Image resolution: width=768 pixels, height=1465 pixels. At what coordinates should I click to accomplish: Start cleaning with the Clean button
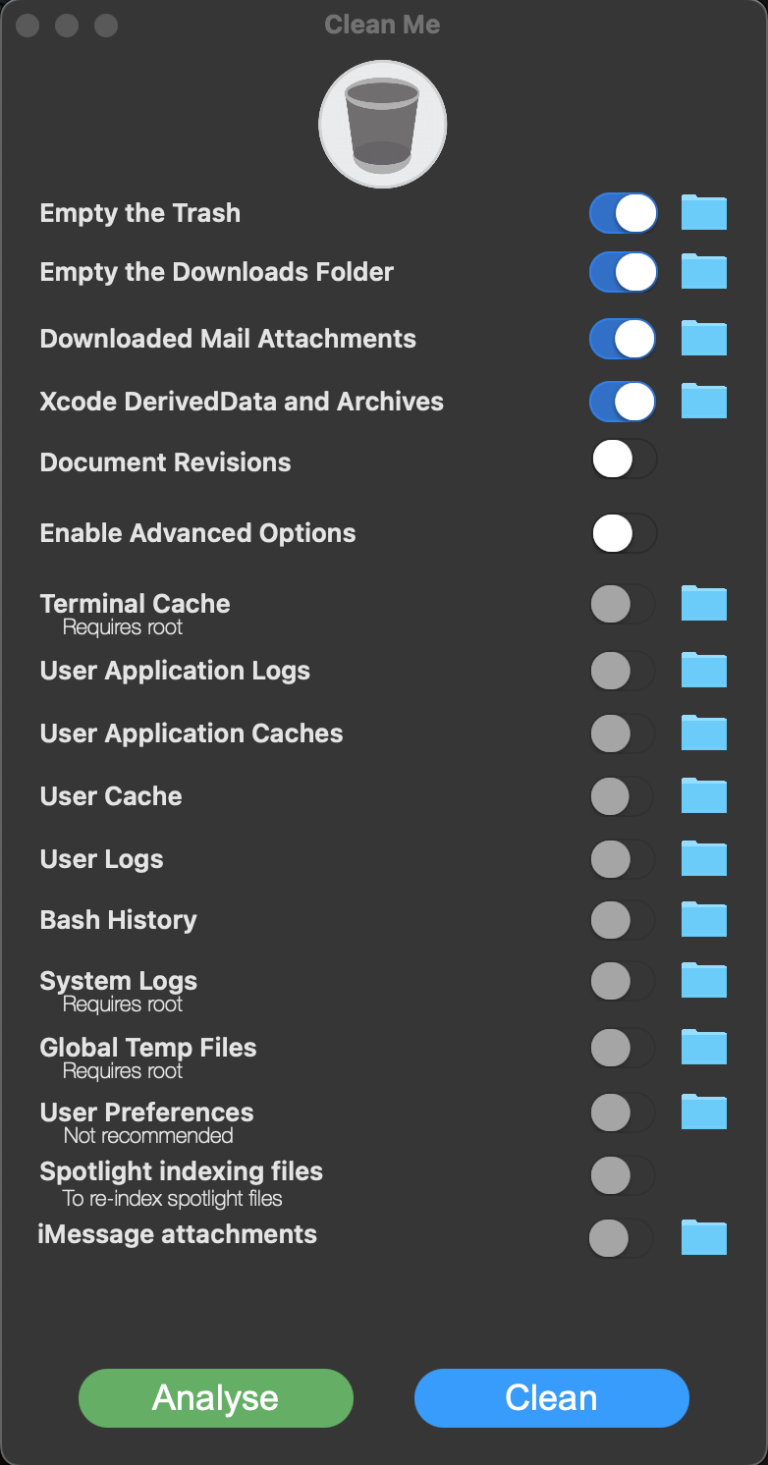click(551, 1398)
